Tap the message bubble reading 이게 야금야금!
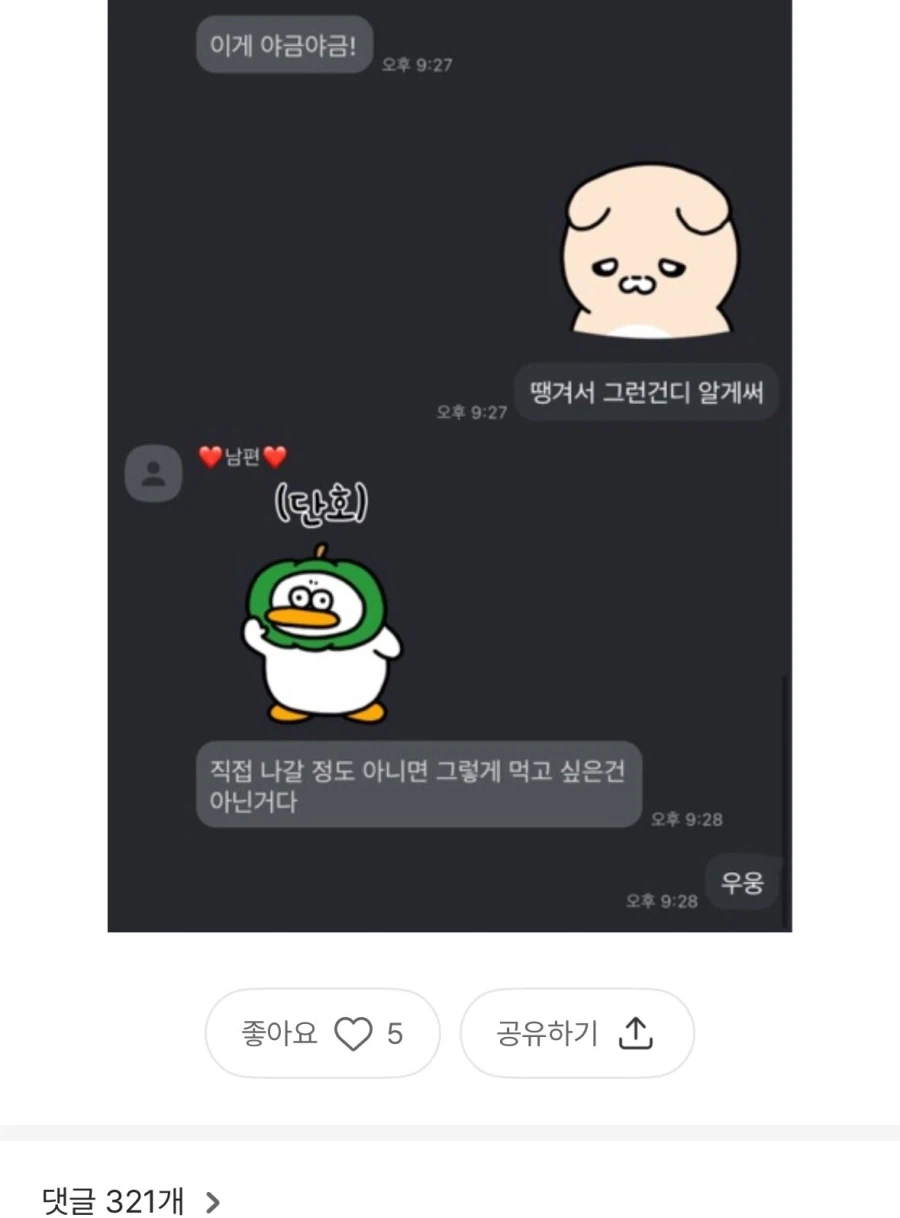Screen dimensions: 900x1218 [x=284, y=44]
